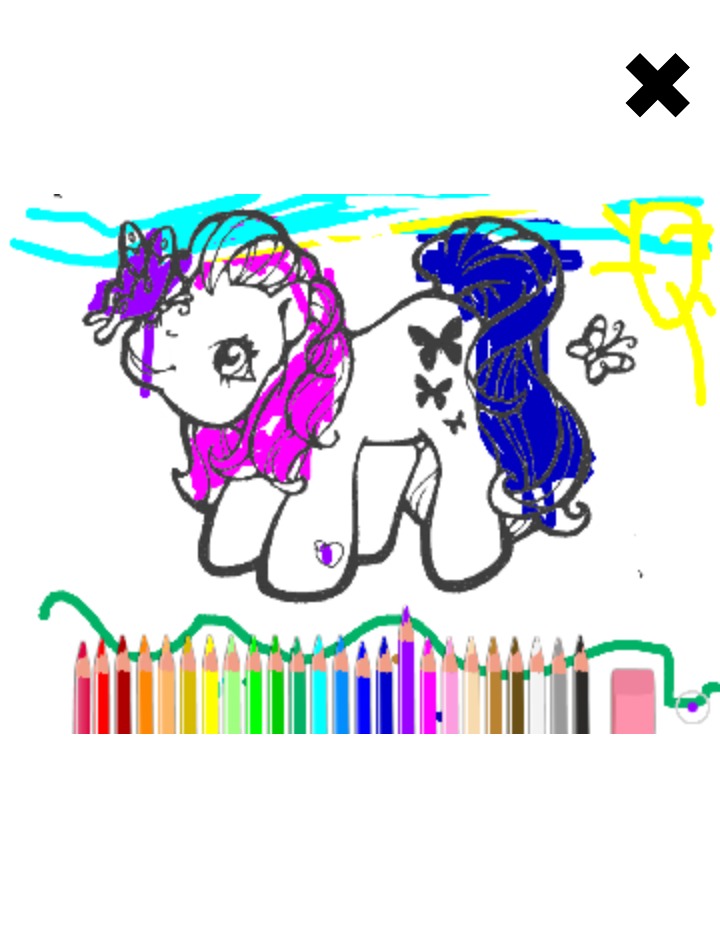Tap the raised purple pencil
720x928 pixels.
[x=406, y=680]
